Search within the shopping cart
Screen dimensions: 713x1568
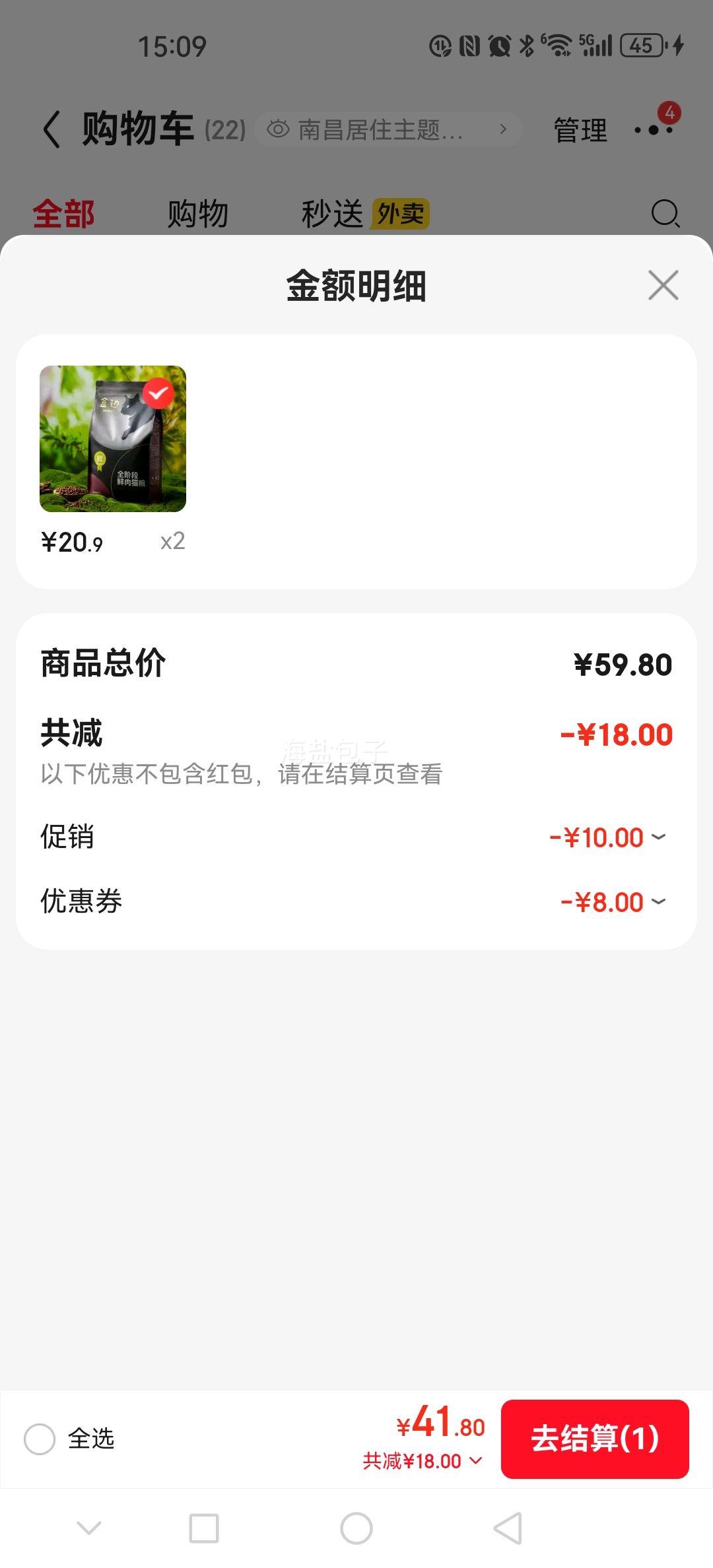[665, 214]
